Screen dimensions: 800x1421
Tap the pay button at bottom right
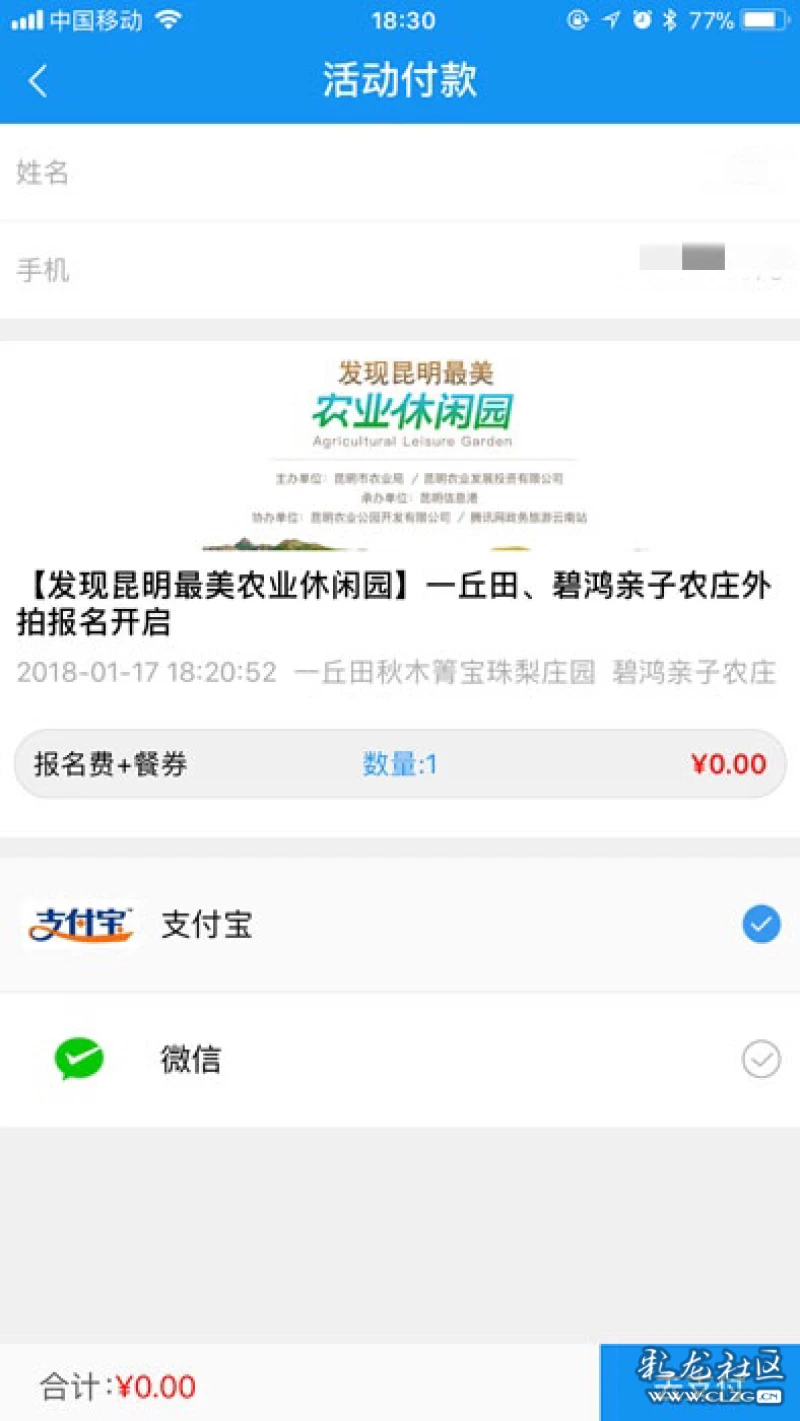pyautogui.click(x=699, y=1383)
